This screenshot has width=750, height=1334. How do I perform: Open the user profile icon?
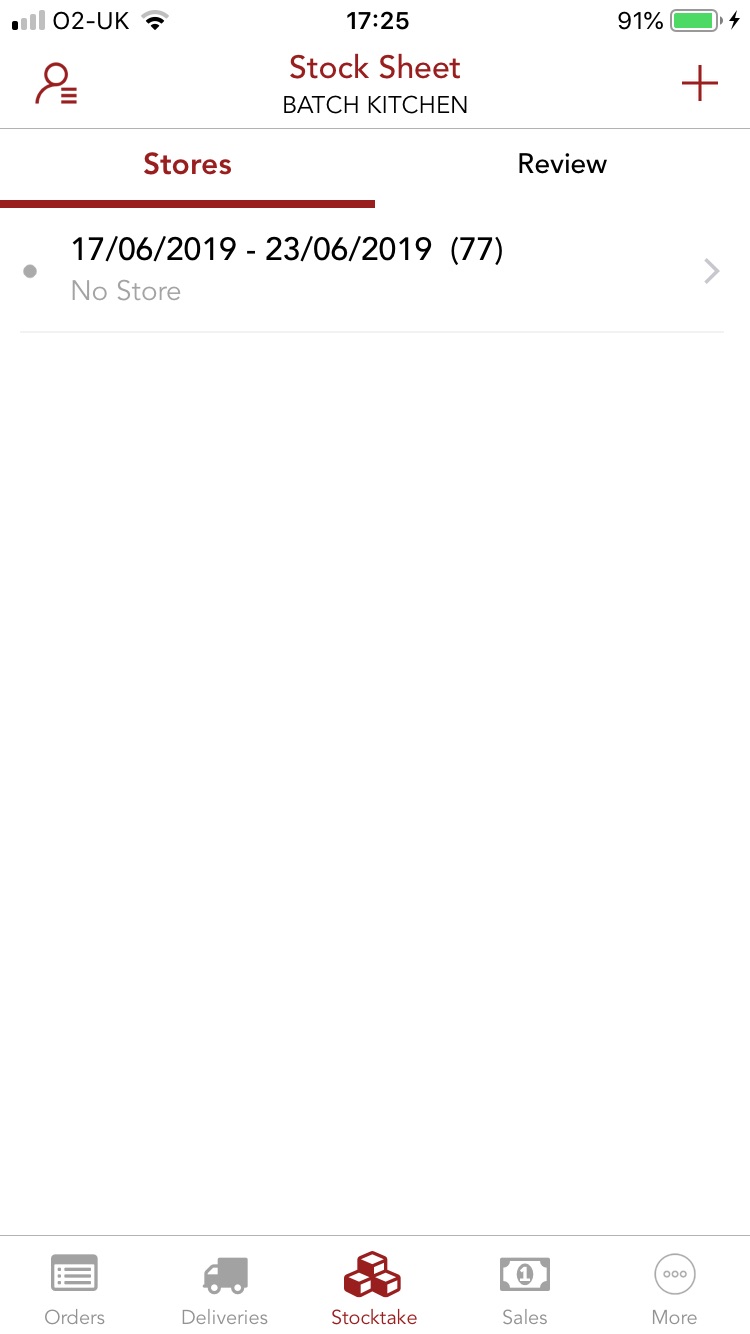pos(55,83)
